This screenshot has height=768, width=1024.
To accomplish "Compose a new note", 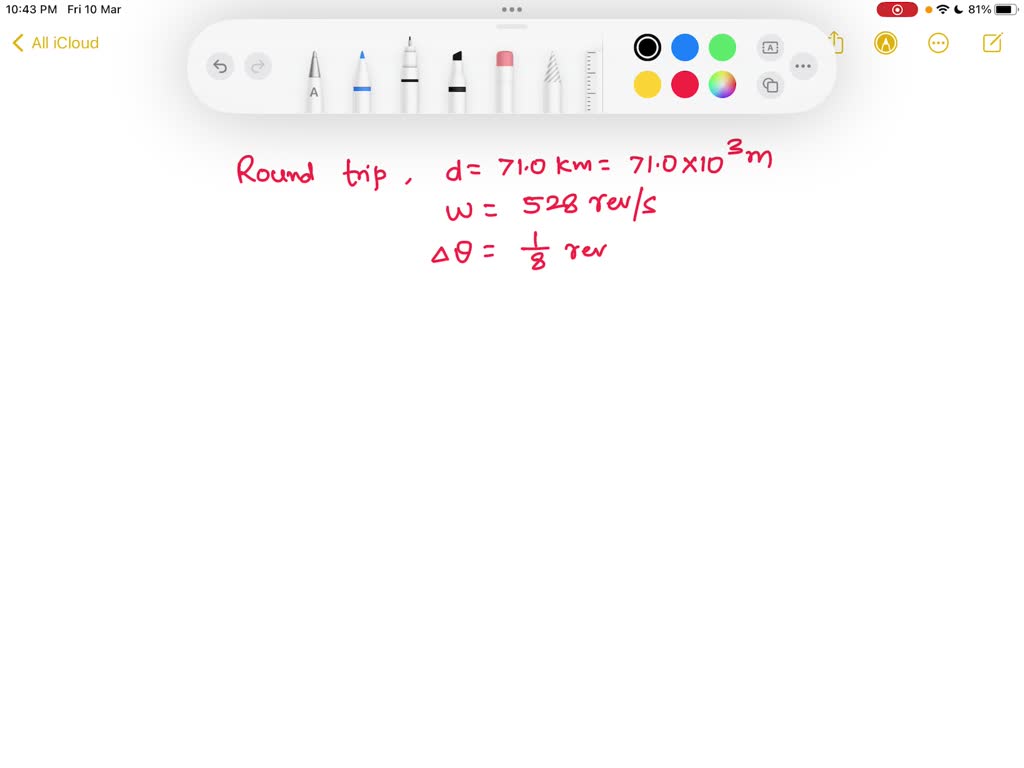I will (x=992, y=43).
